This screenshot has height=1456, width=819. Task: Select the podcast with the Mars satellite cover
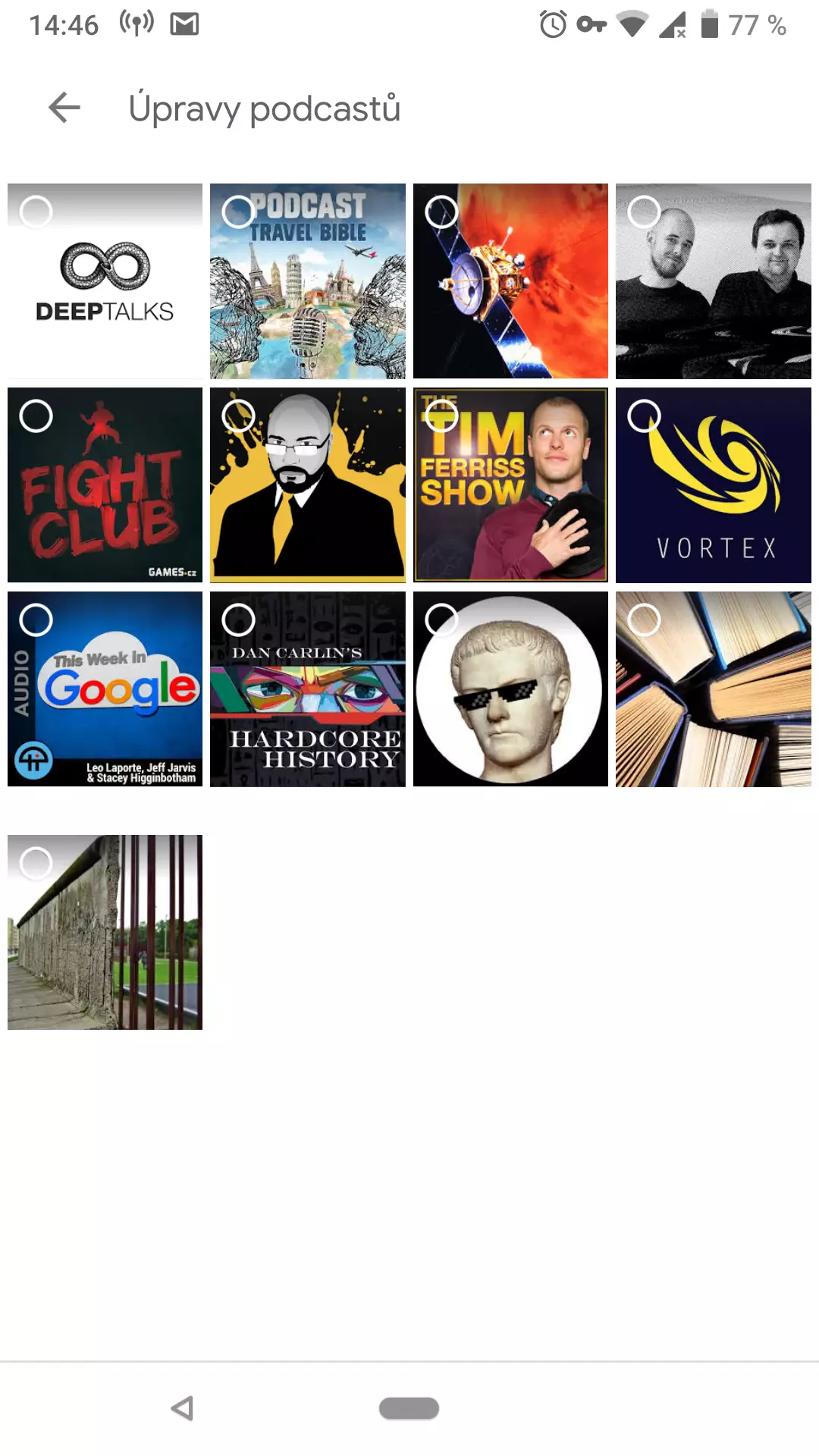point(510,281)
